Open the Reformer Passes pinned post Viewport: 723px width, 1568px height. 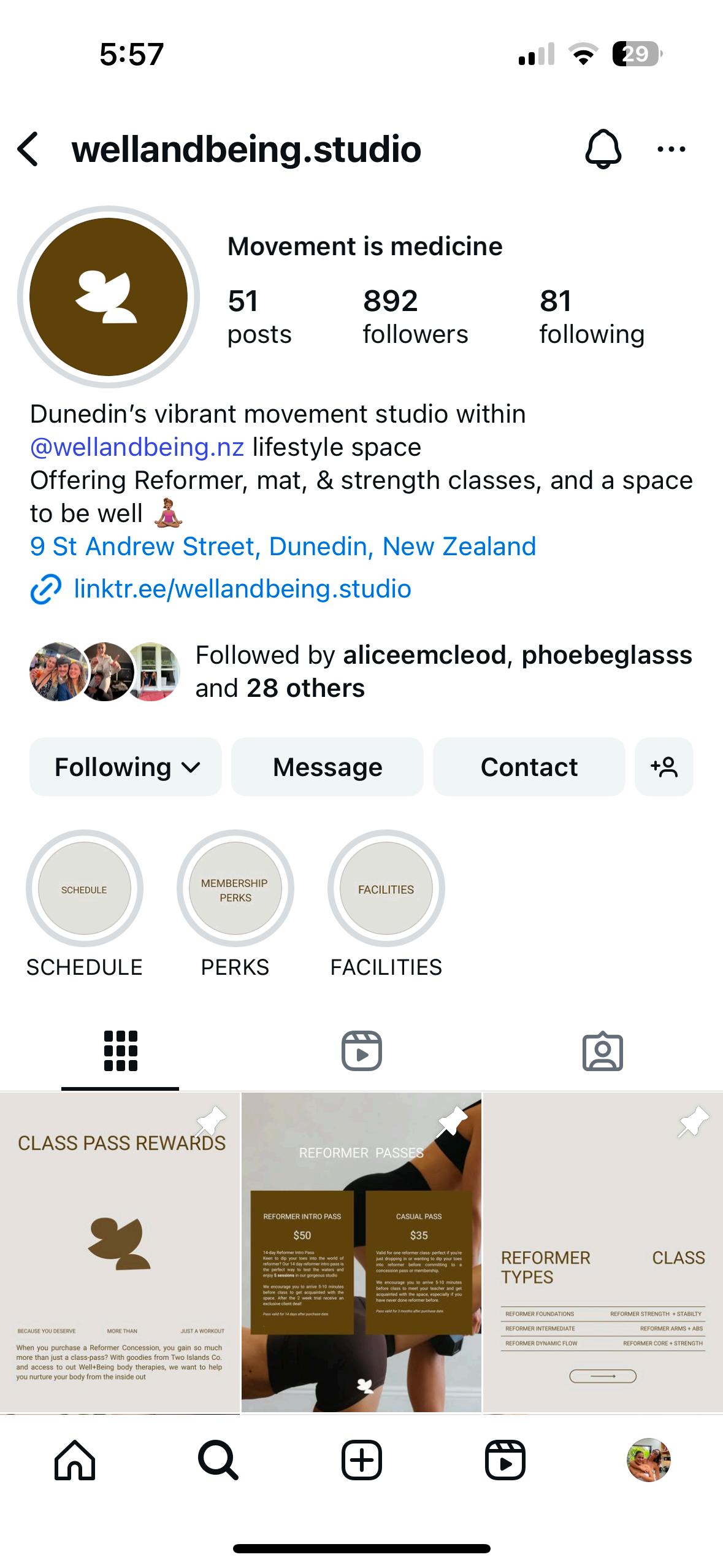point(361,1251)
